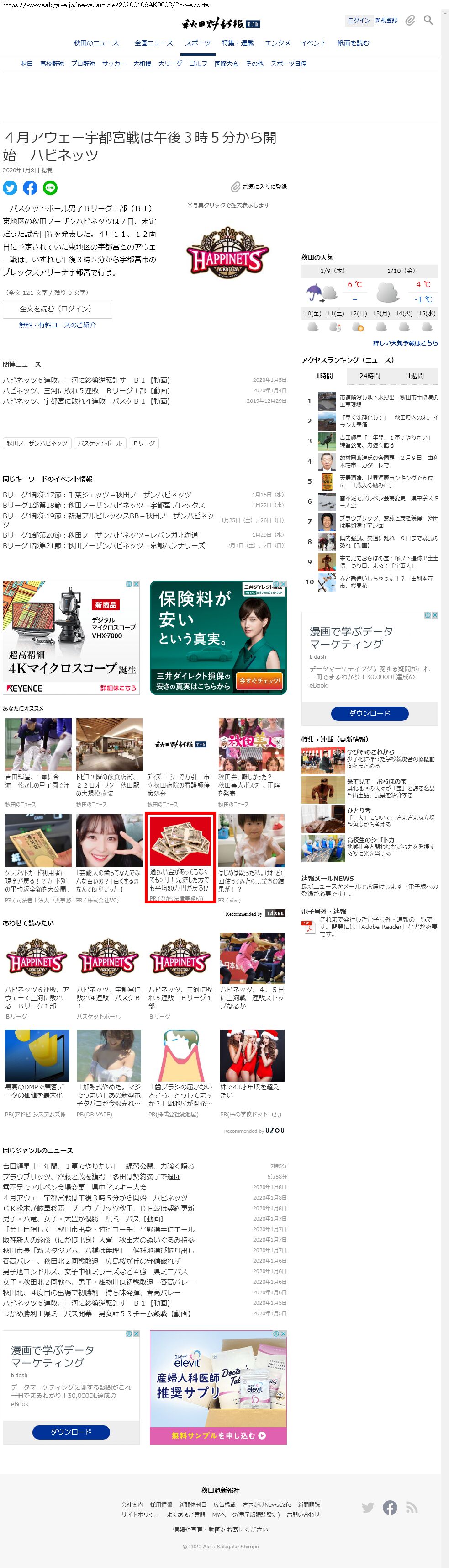
Task: Share the article via LINE
Action: (x=51, y=188)
